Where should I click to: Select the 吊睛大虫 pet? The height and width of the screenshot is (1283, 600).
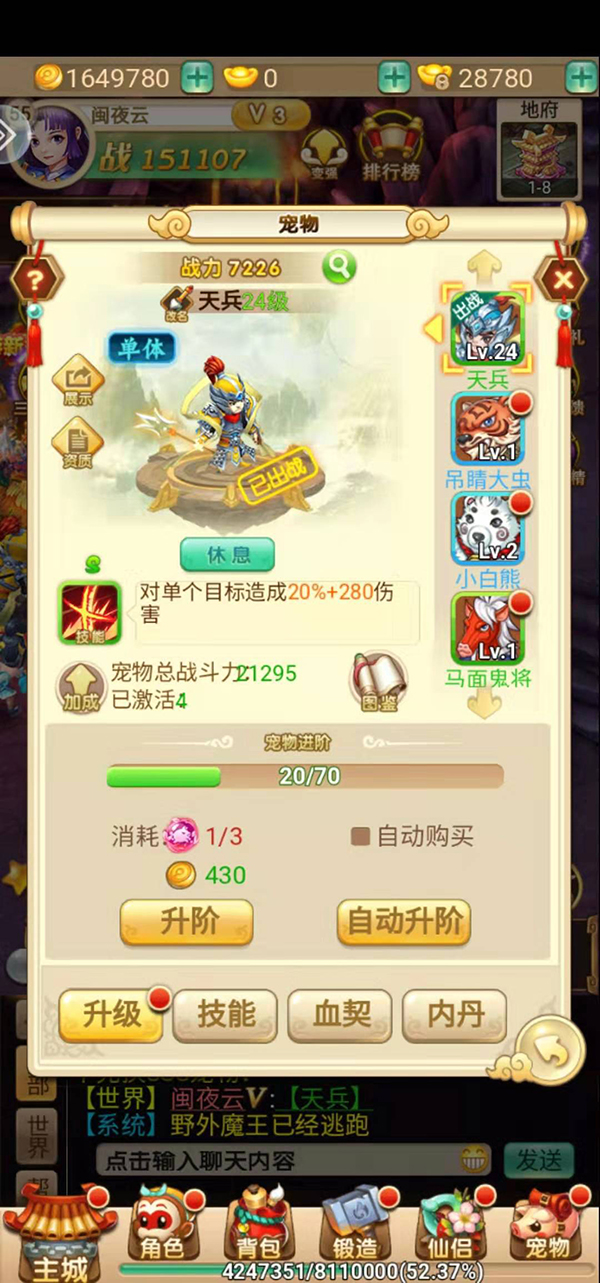coord(488,430)
